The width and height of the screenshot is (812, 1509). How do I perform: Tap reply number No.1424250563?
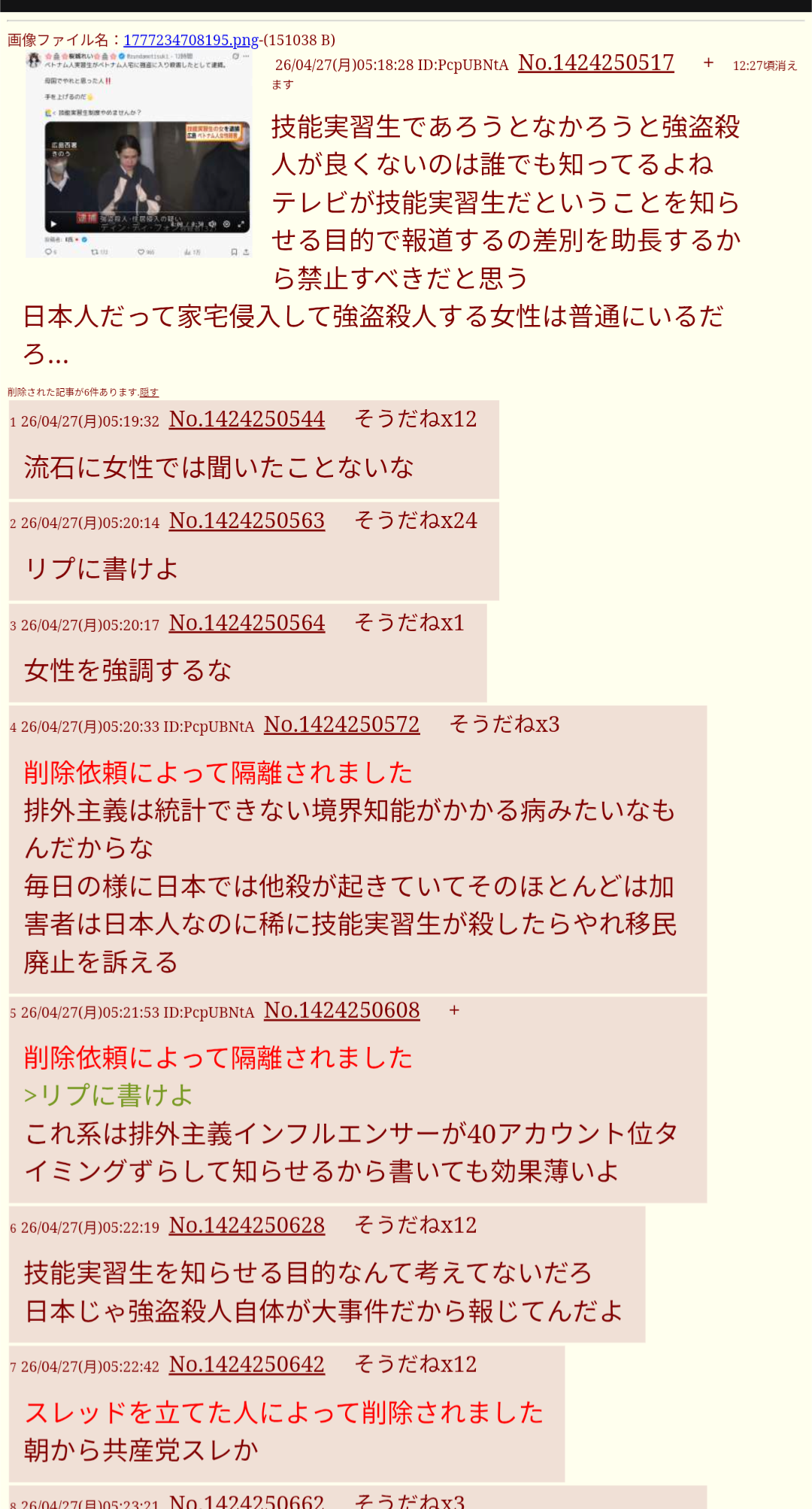coord(247,521)
